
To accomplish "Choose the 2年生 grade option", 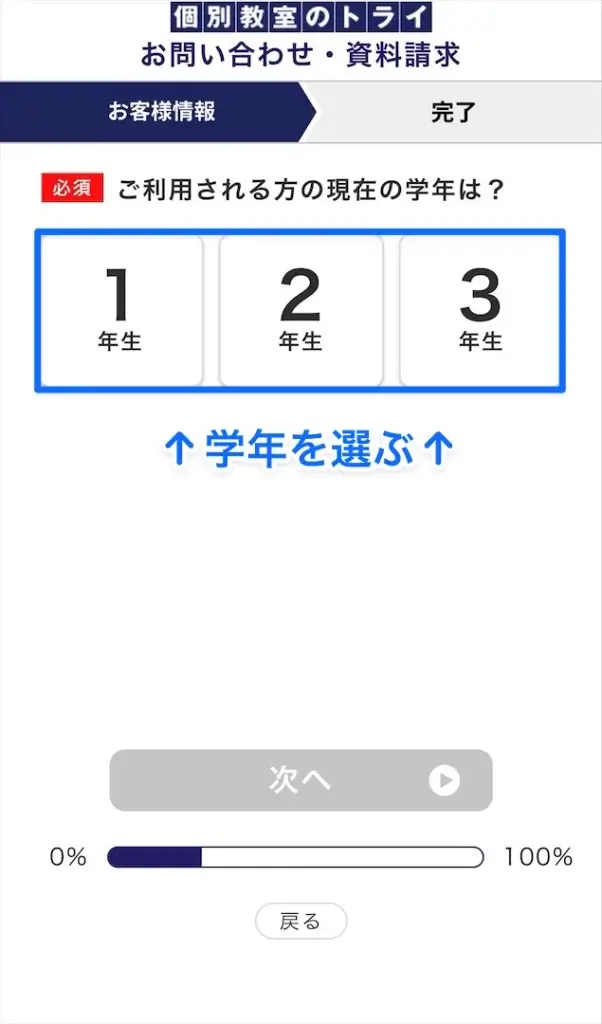I will coord(300,310).
